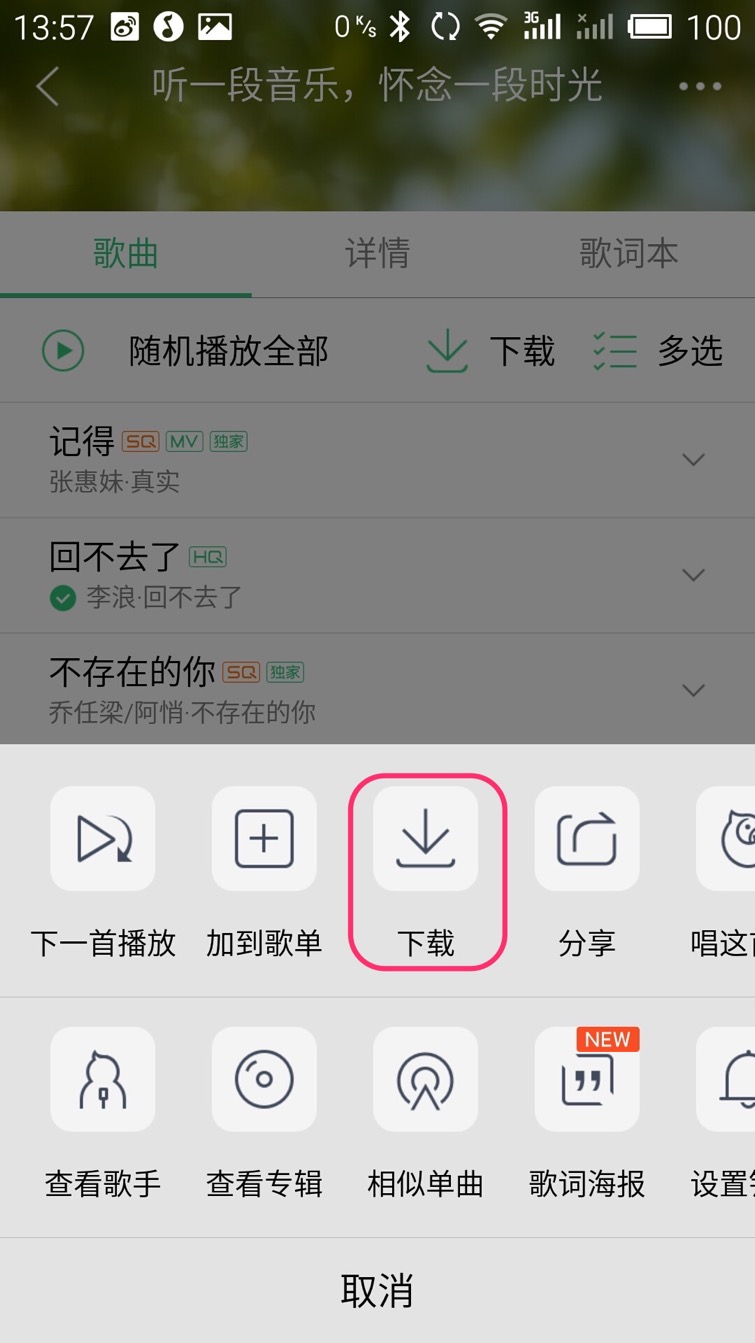This screenshot has width=755, height=1343.
Task: Open the three-dot overflow menu
Action: (699, 86)
